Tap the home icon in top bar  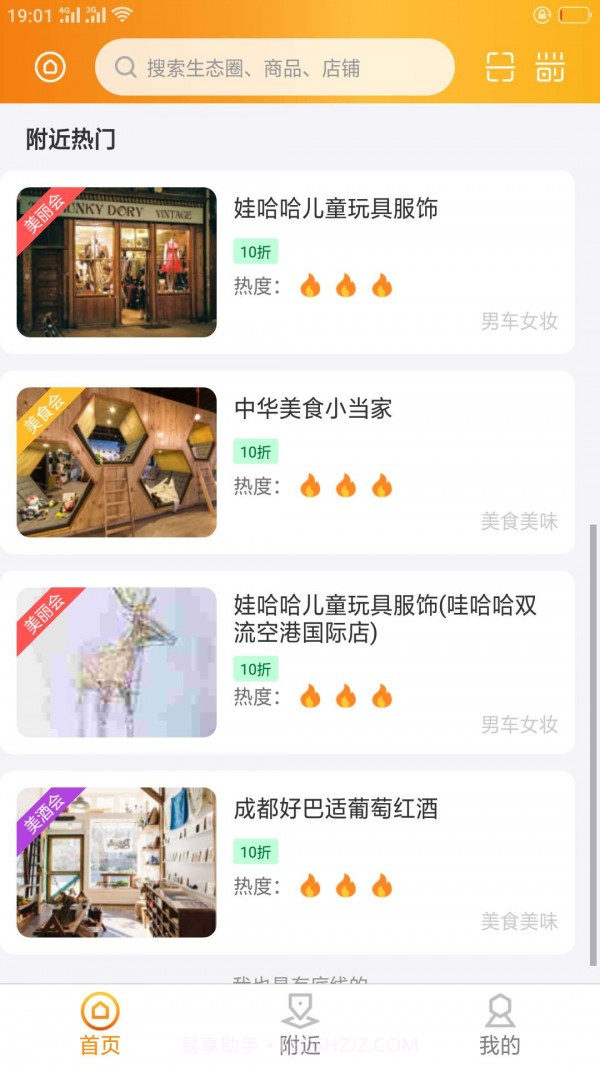pos(50,67)
